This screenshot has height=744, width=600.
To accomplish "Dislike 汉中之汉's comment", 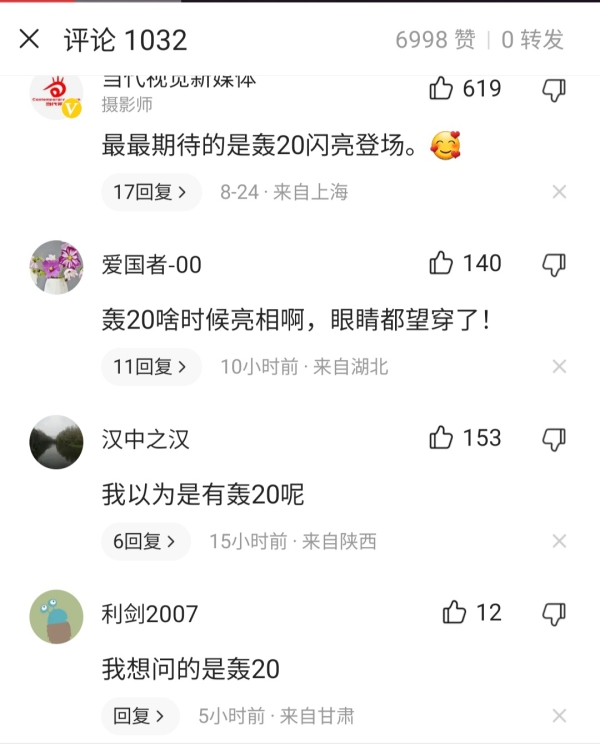I will pyautogui.click(x=554, y=439).
